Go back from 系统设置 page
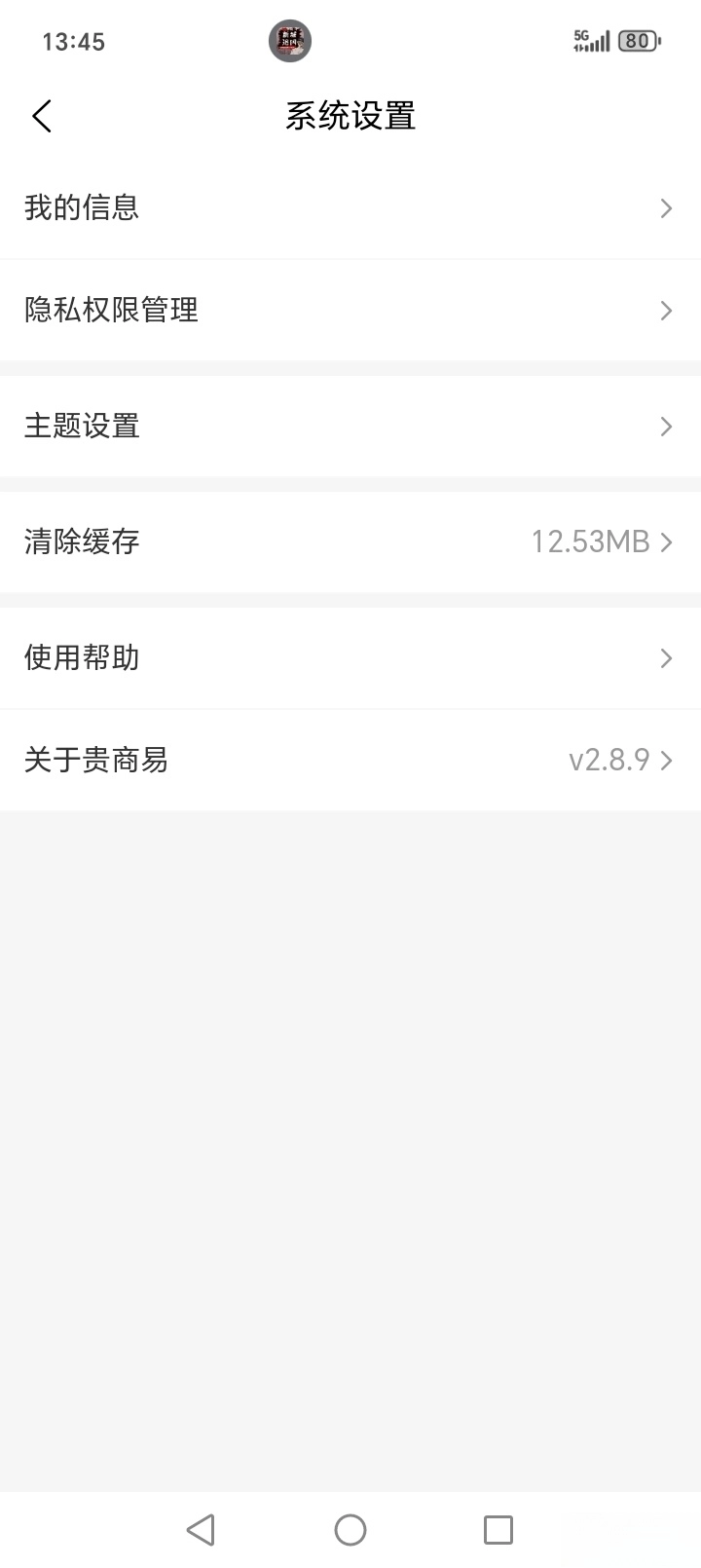 (42, 117)
